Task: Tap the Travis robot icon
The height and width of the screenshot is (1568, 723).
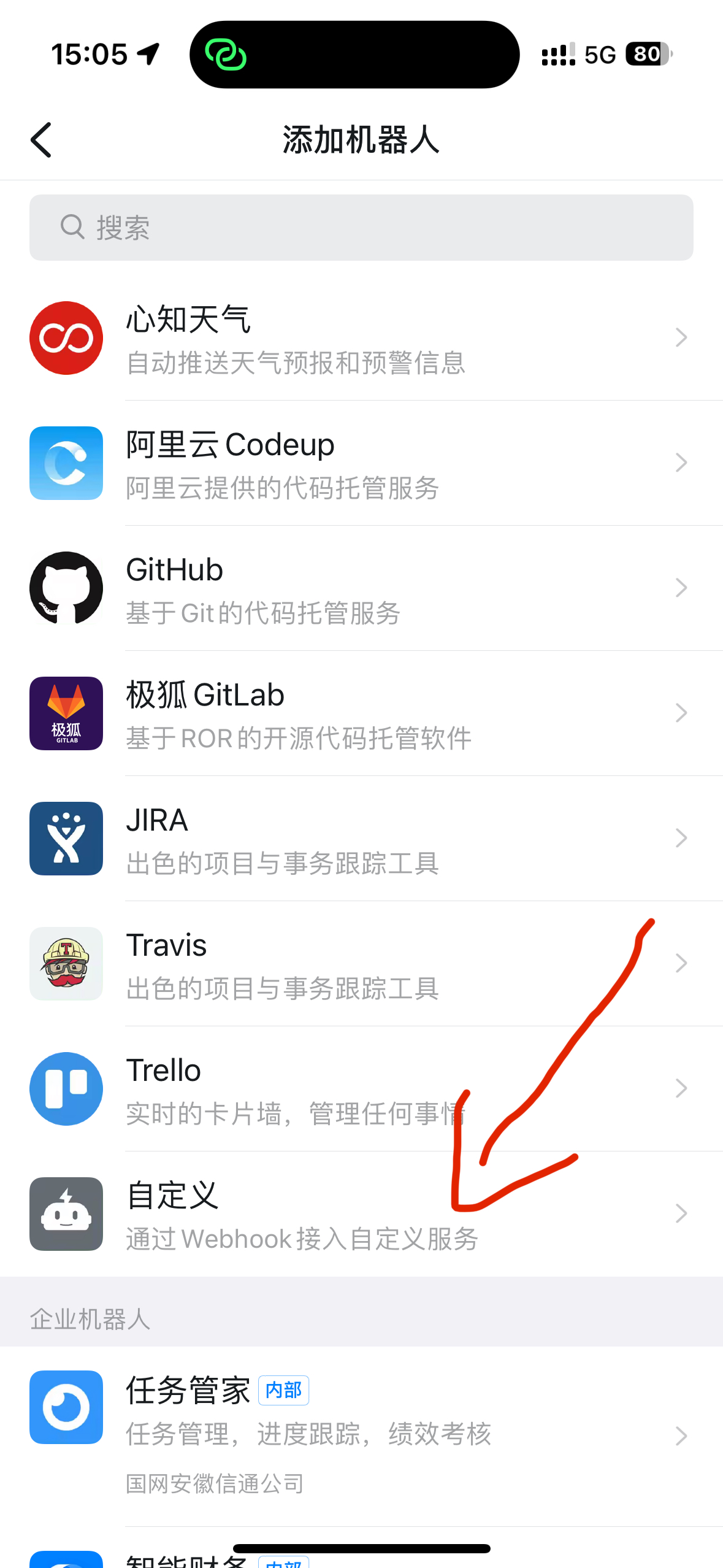Action: [66, 964]
